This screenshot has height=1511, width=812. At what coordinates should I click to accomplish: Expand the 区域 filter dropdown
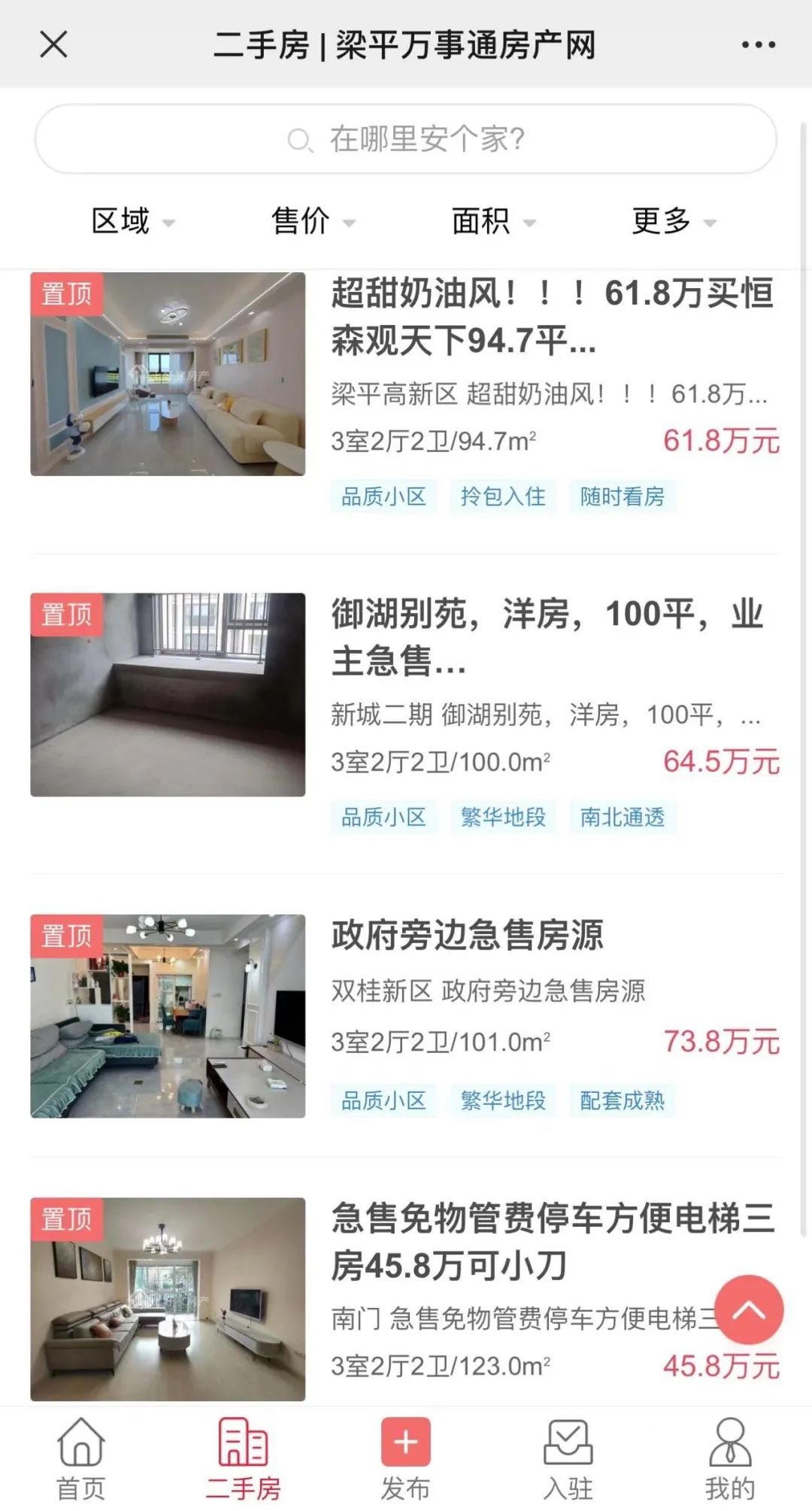tap(132, 221)
